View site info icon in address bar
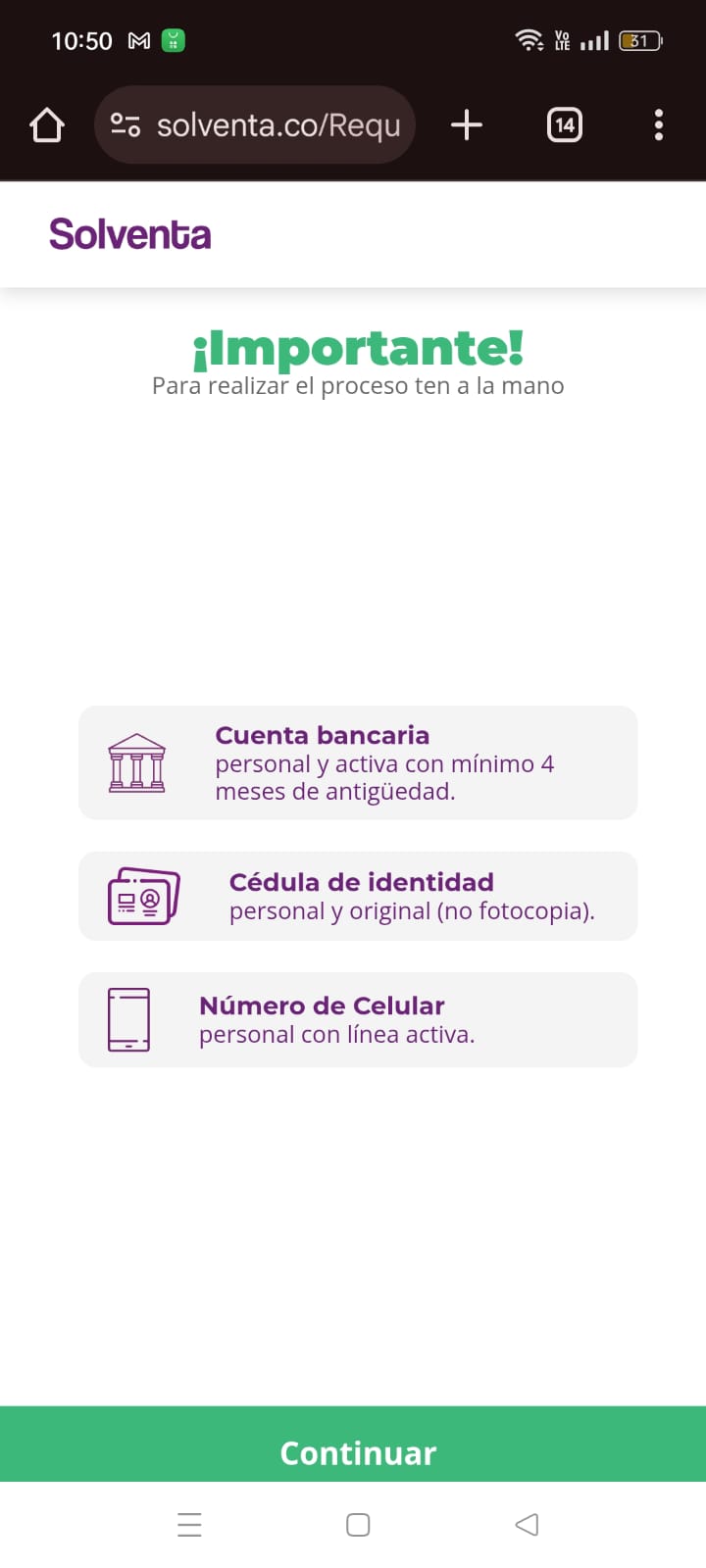Screen dimensions: 706x1568 126,125
